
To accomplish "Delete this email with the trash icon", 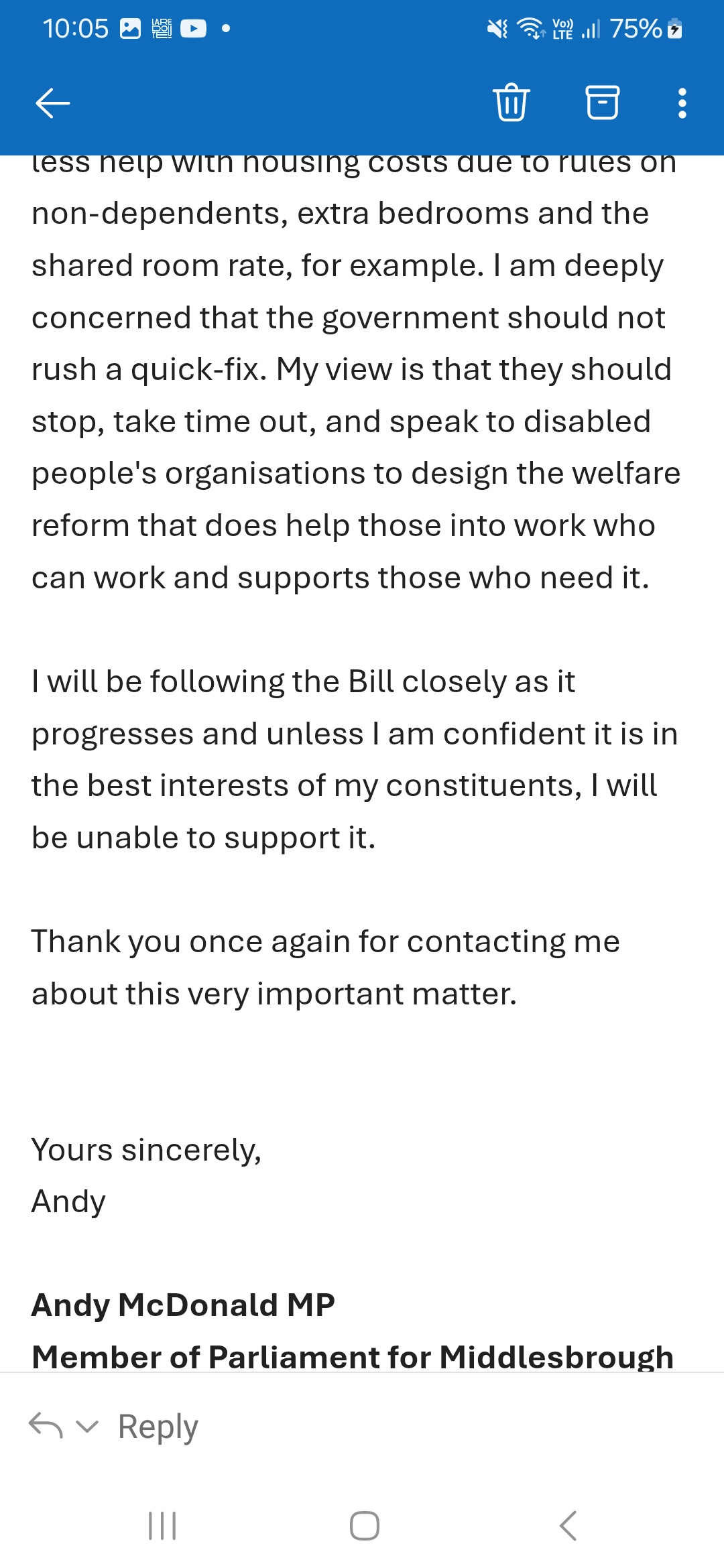I will tap(511, 103).
